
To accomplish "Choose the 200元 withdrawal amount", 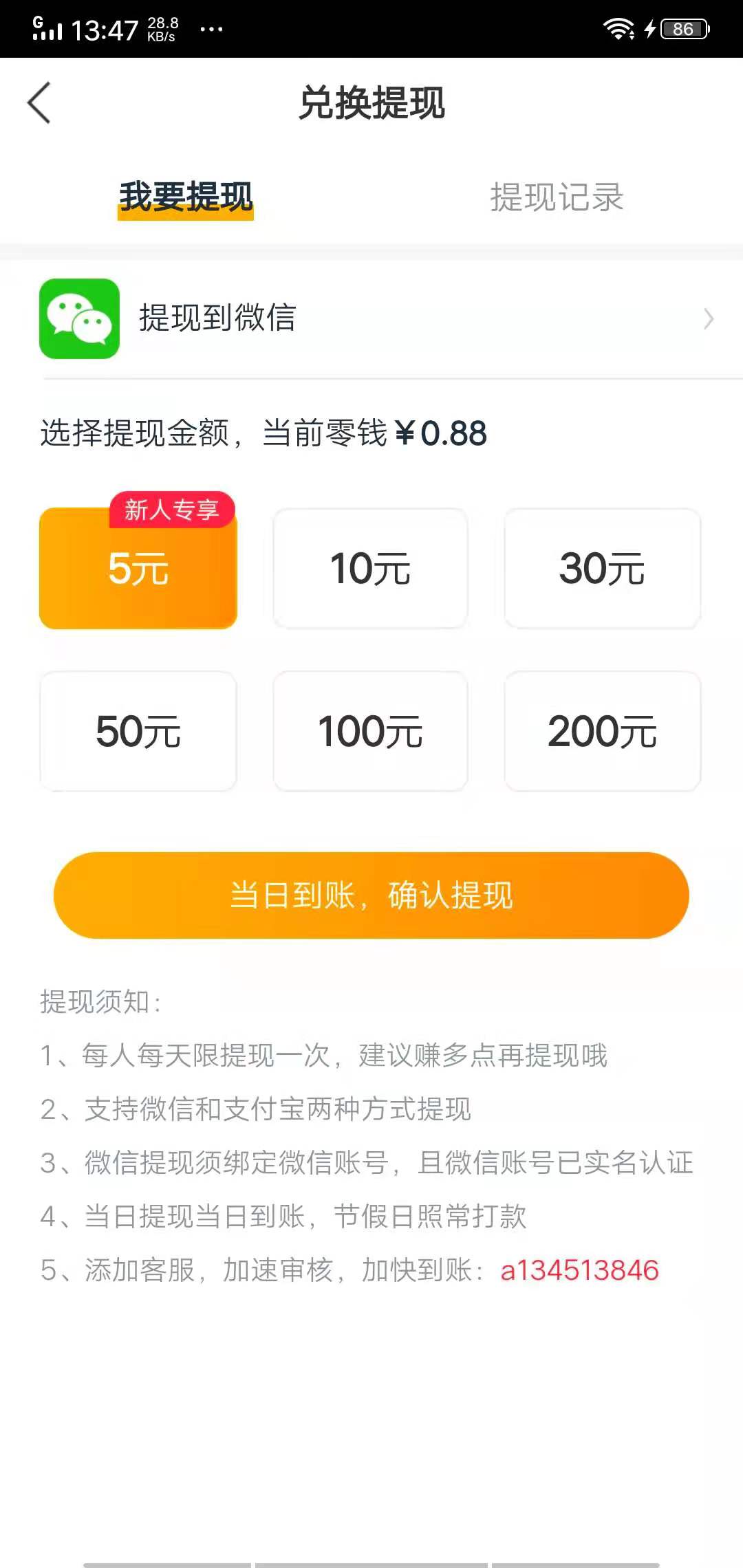I will click(x=602, y=732).
